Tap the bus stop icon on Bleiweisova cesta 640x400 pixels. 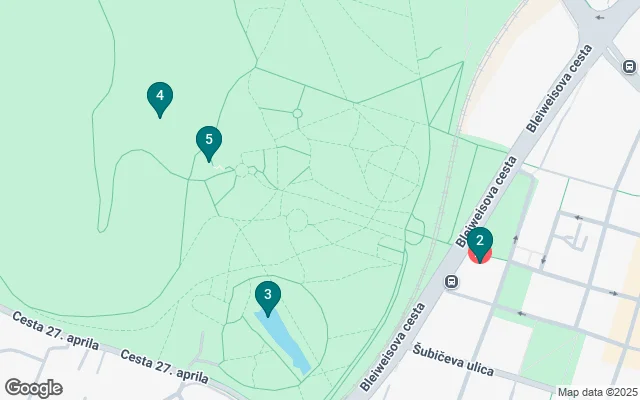coord(453,281)
